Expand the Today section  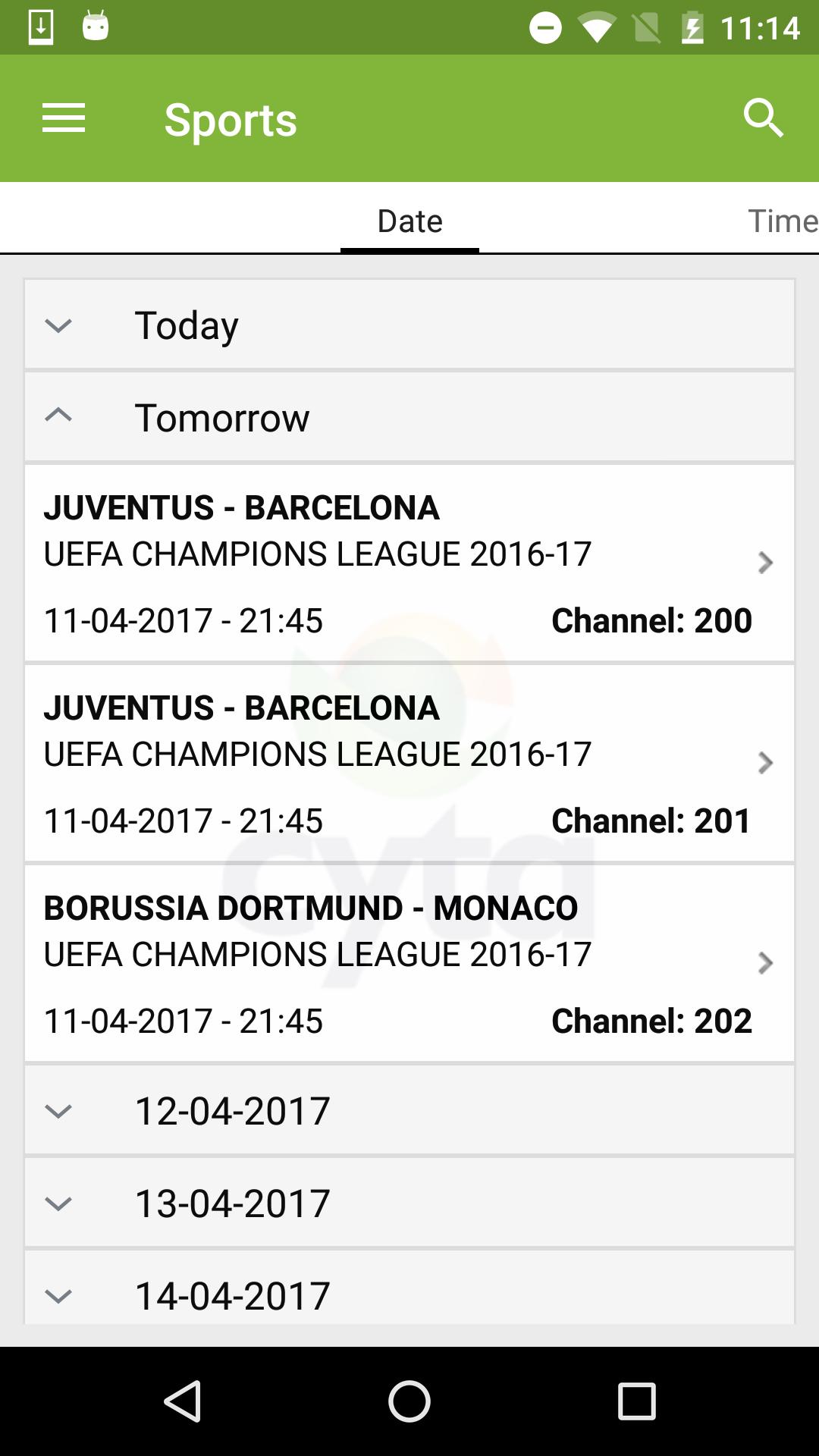pyautogui.click(x=409, y=325)
